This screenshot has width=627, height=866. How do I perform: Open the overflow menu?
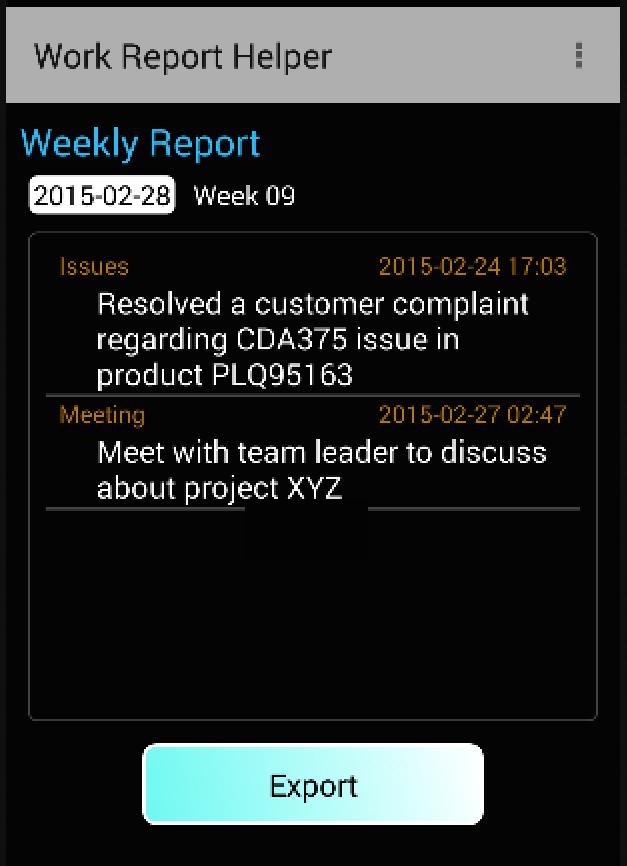pyautogui.click(x=578, y=56)
